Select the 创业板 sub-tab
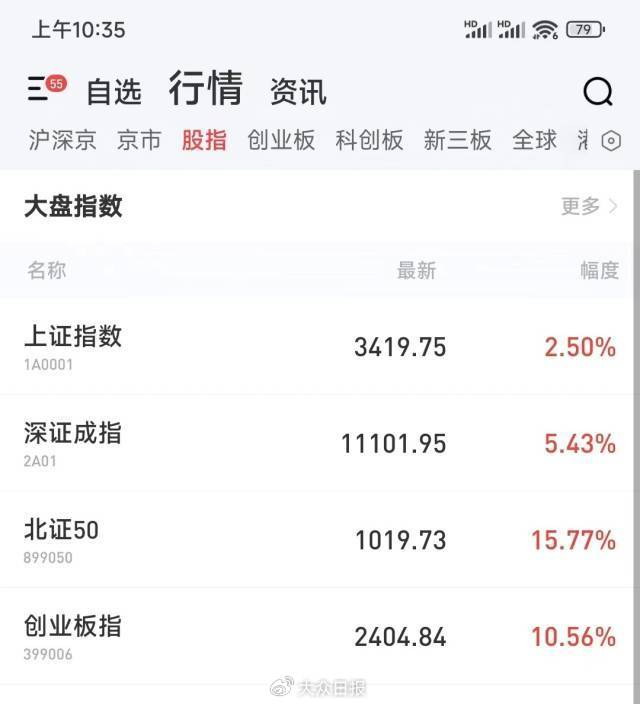The height and width of the screenshot is (704, 640). coord(281,141)
